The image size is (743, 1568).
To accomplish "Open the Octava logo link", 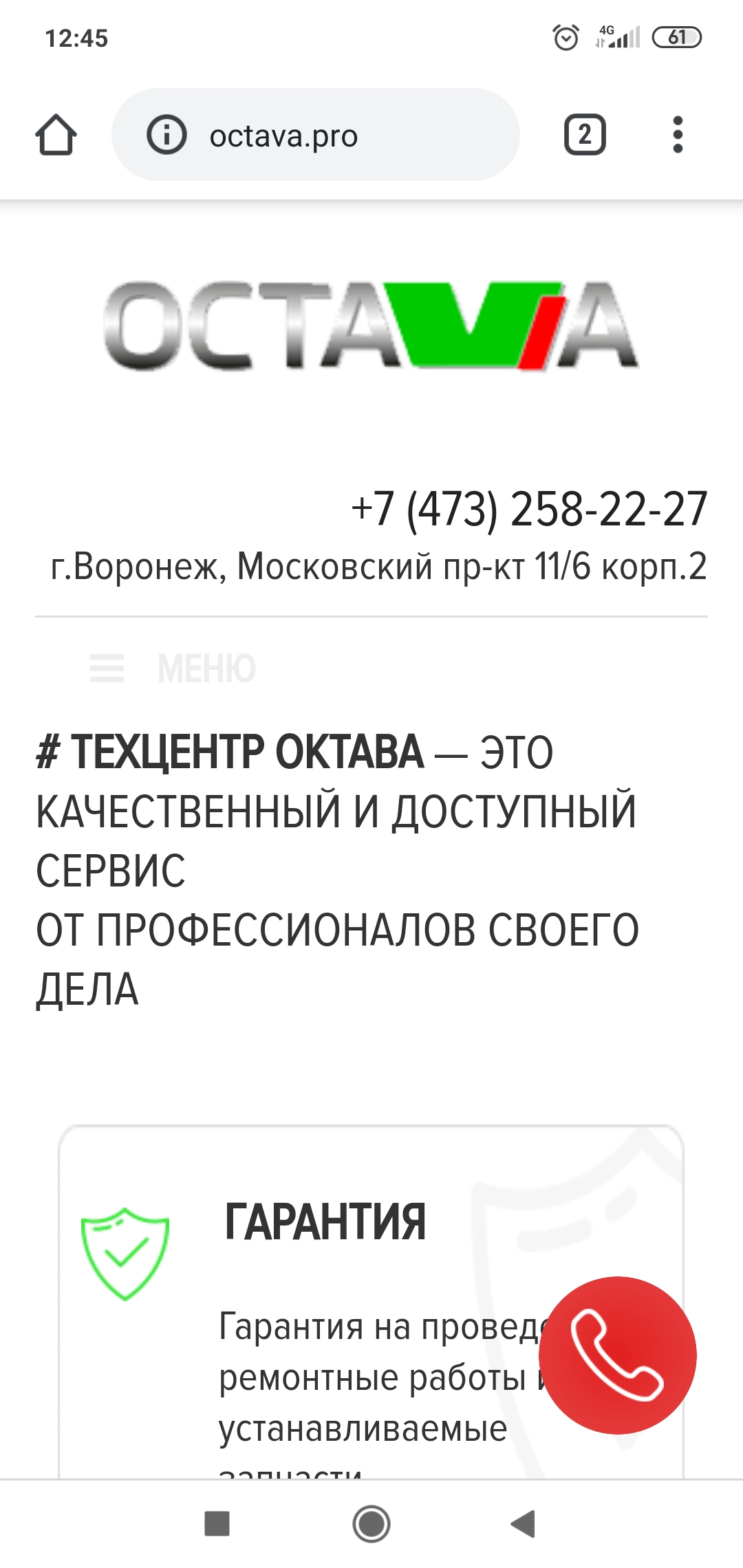I will (371, 326).
